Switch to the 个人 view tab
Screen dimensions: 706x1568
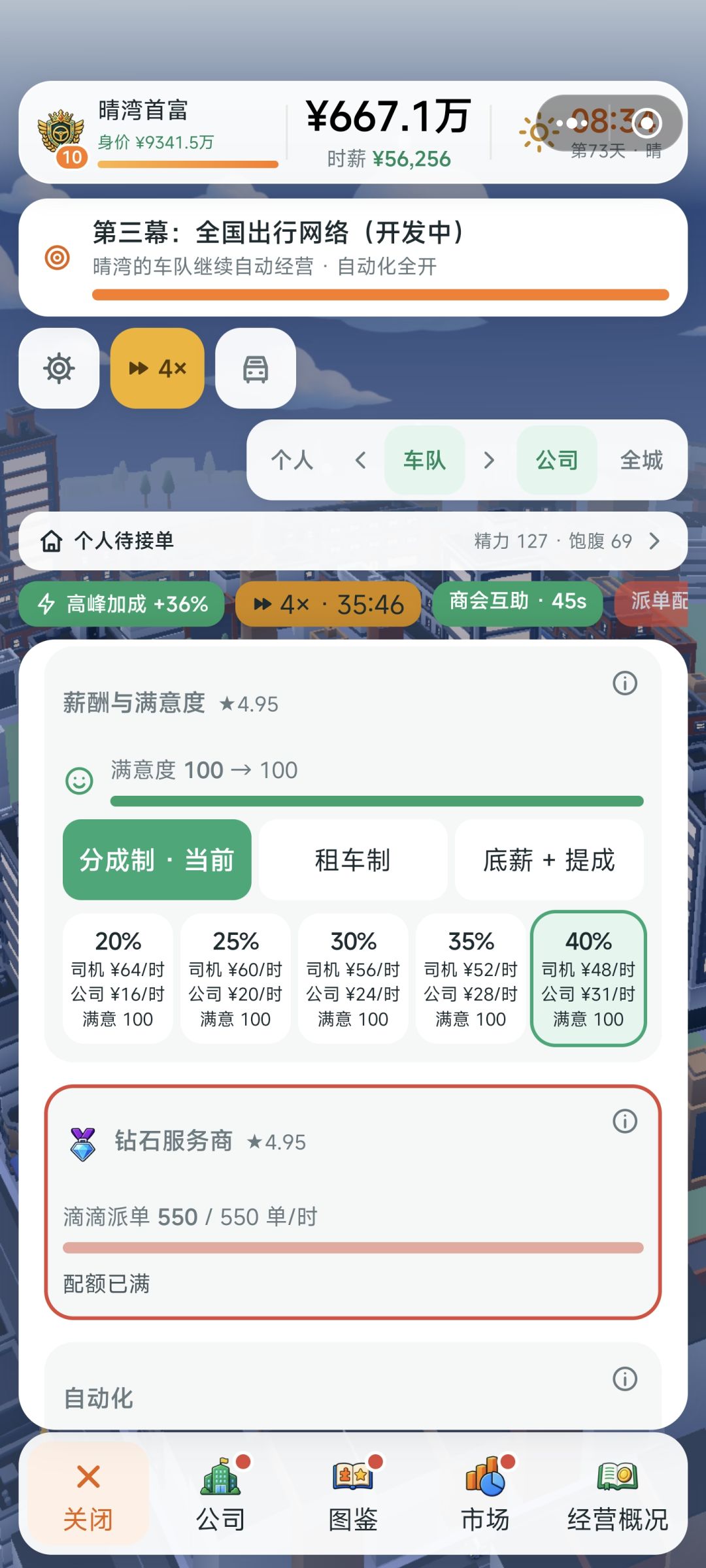click(x=292, y=460)
